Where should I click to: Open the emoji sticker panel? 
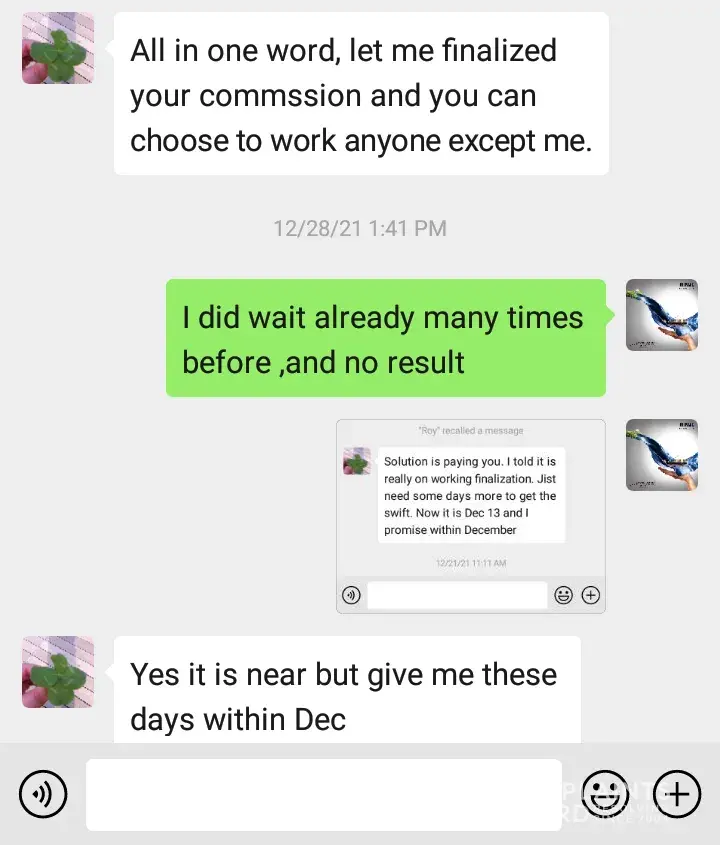coord(606,795)
